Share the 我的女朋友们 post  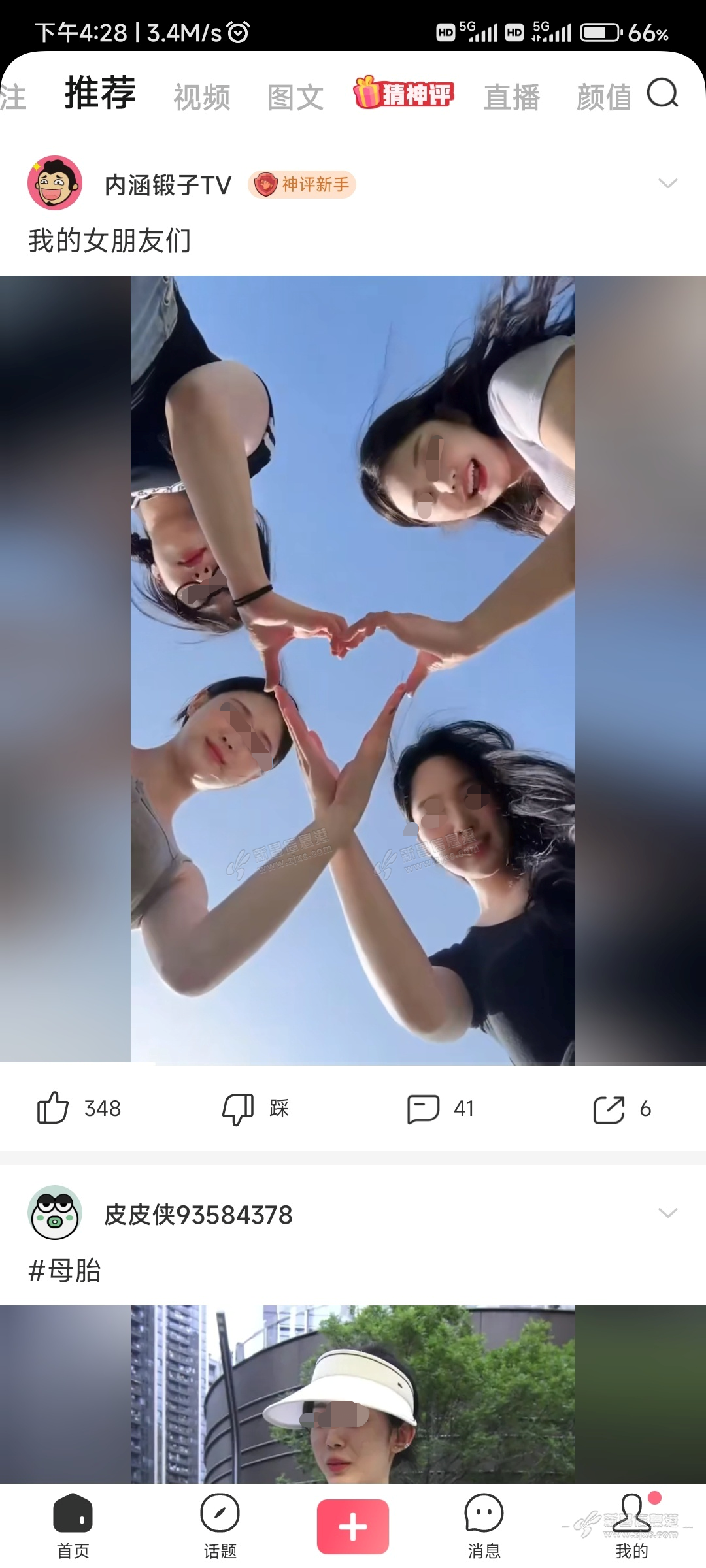coord(609,1108)
